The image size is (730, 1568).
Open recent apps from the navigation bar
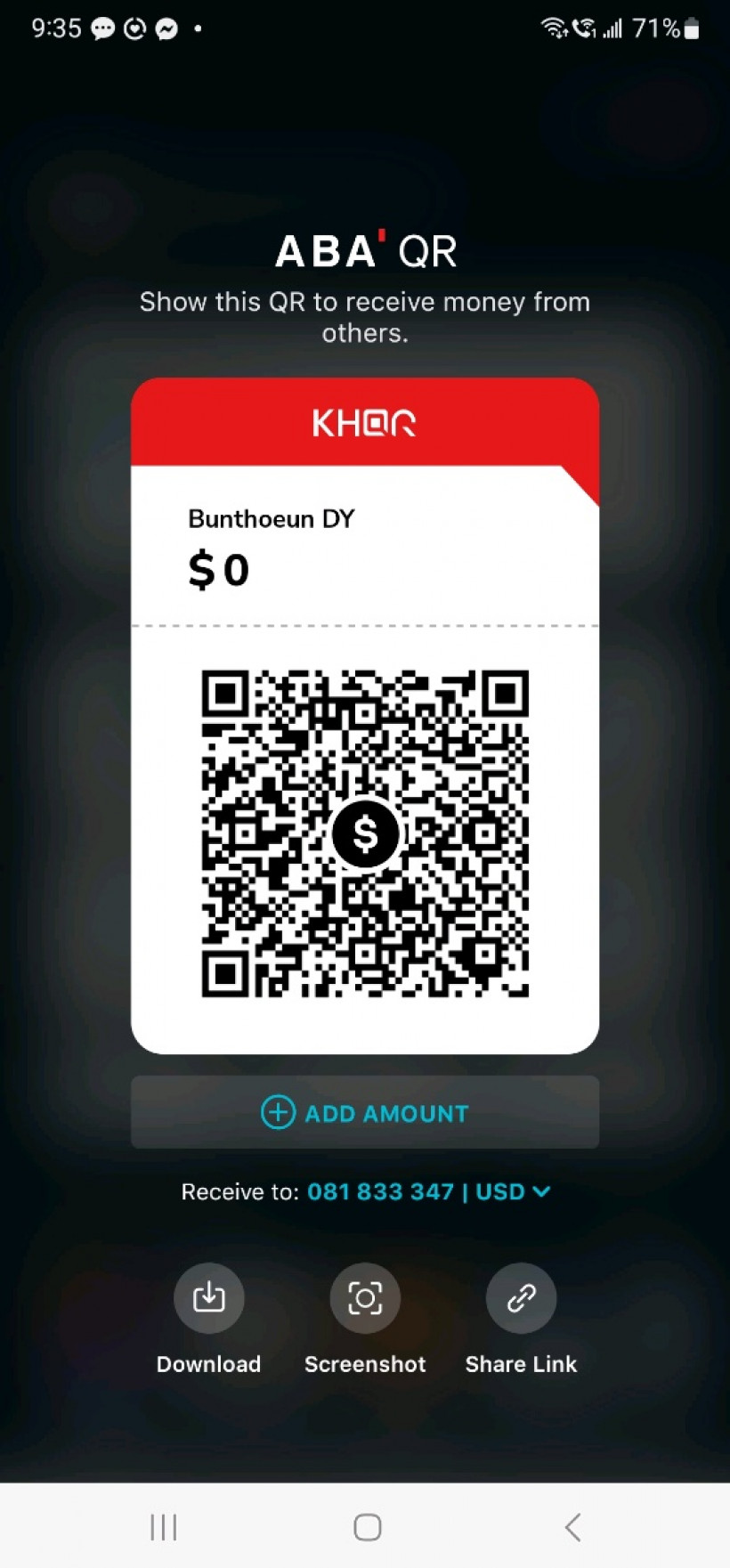coord(164,1527)
